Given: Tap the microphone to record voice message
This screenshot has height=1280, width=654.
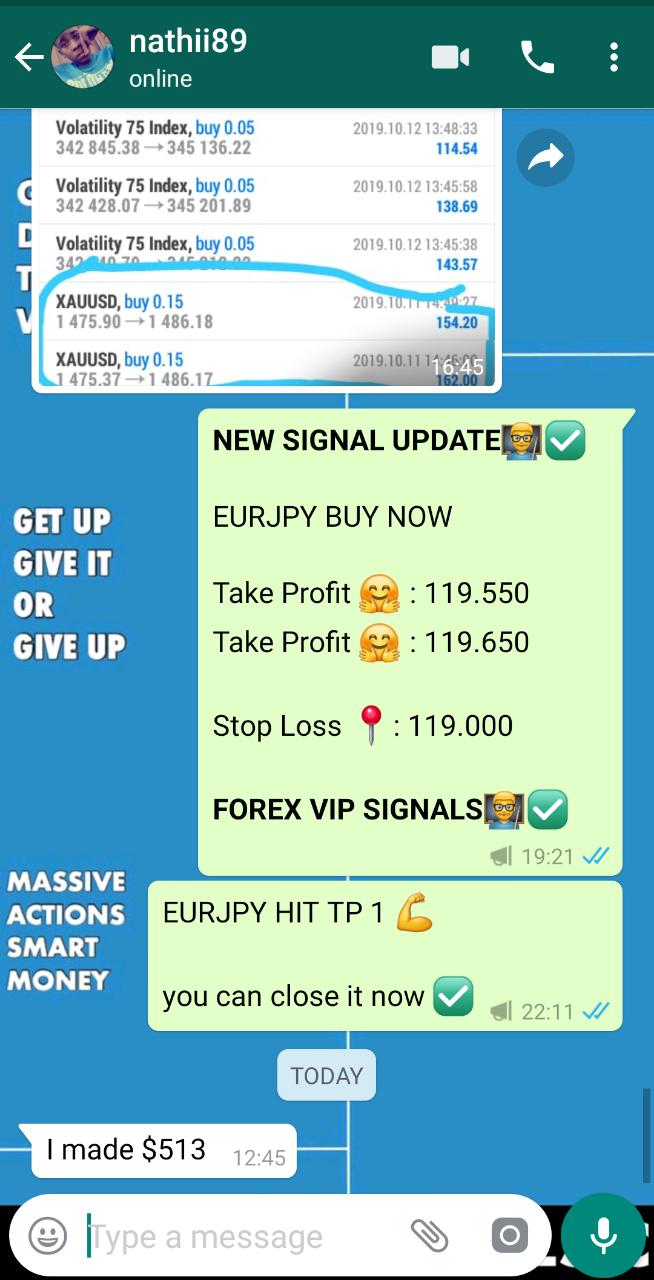Looking at the screenshot, I should point(603,1236).
